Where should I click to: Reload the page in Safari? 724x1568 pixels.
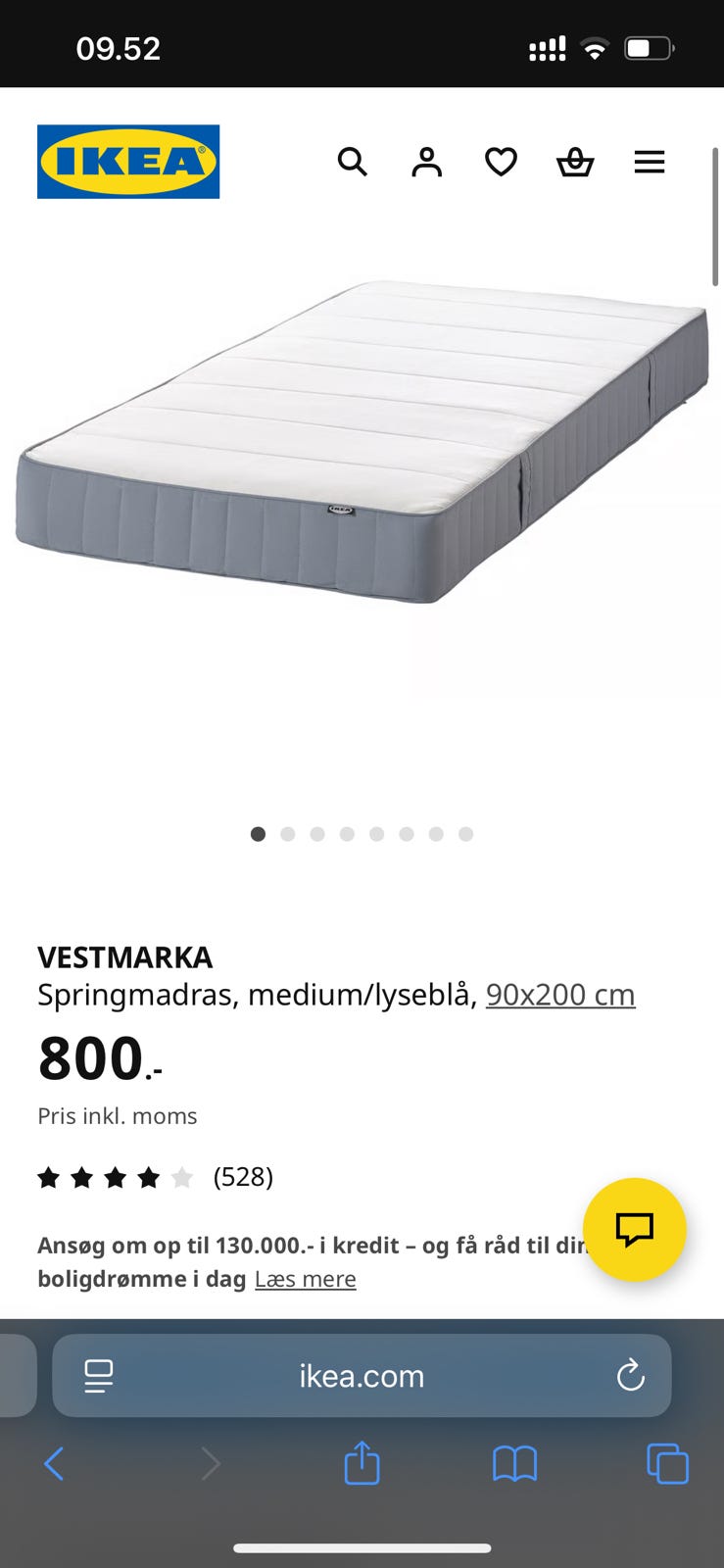click(x=630, y=1376)
